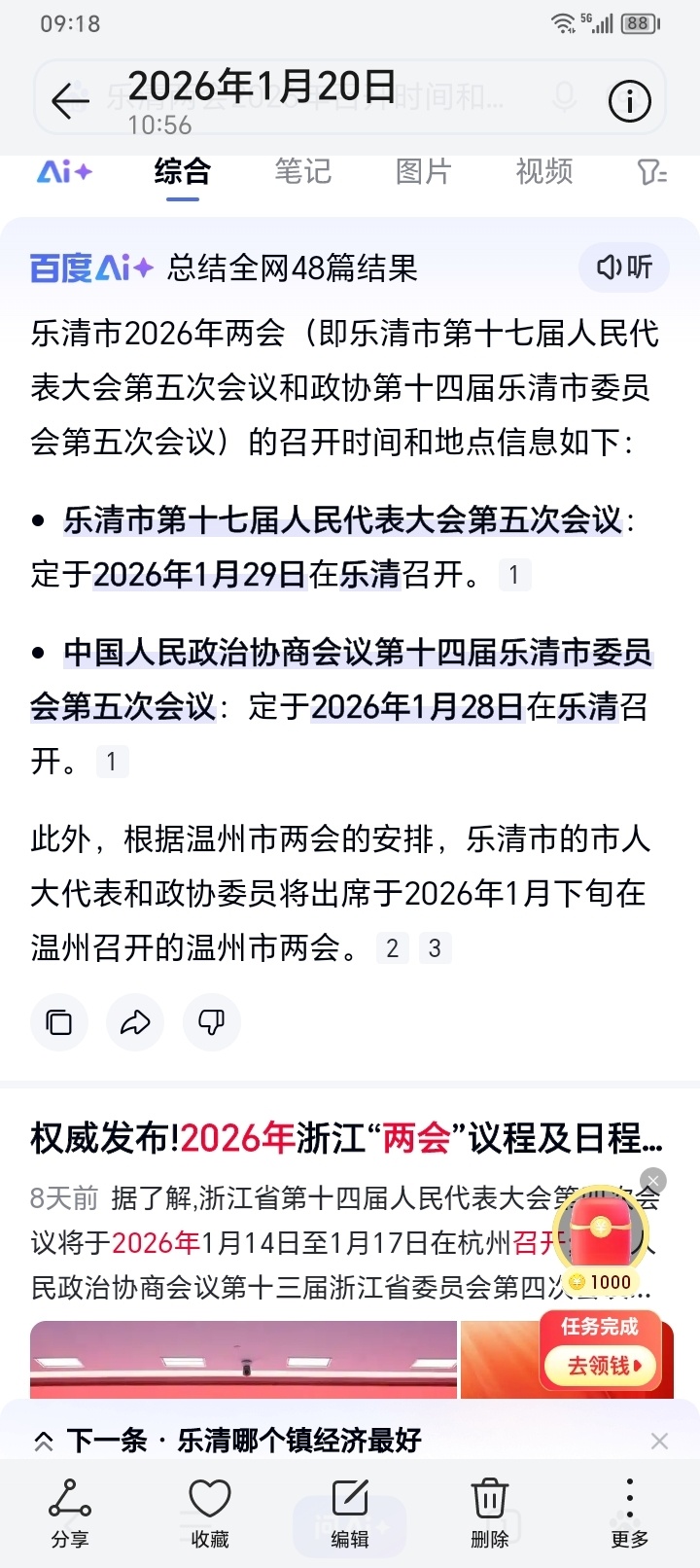
Task: Copy the AI summary text
Action: click(x=59, y=1022)
